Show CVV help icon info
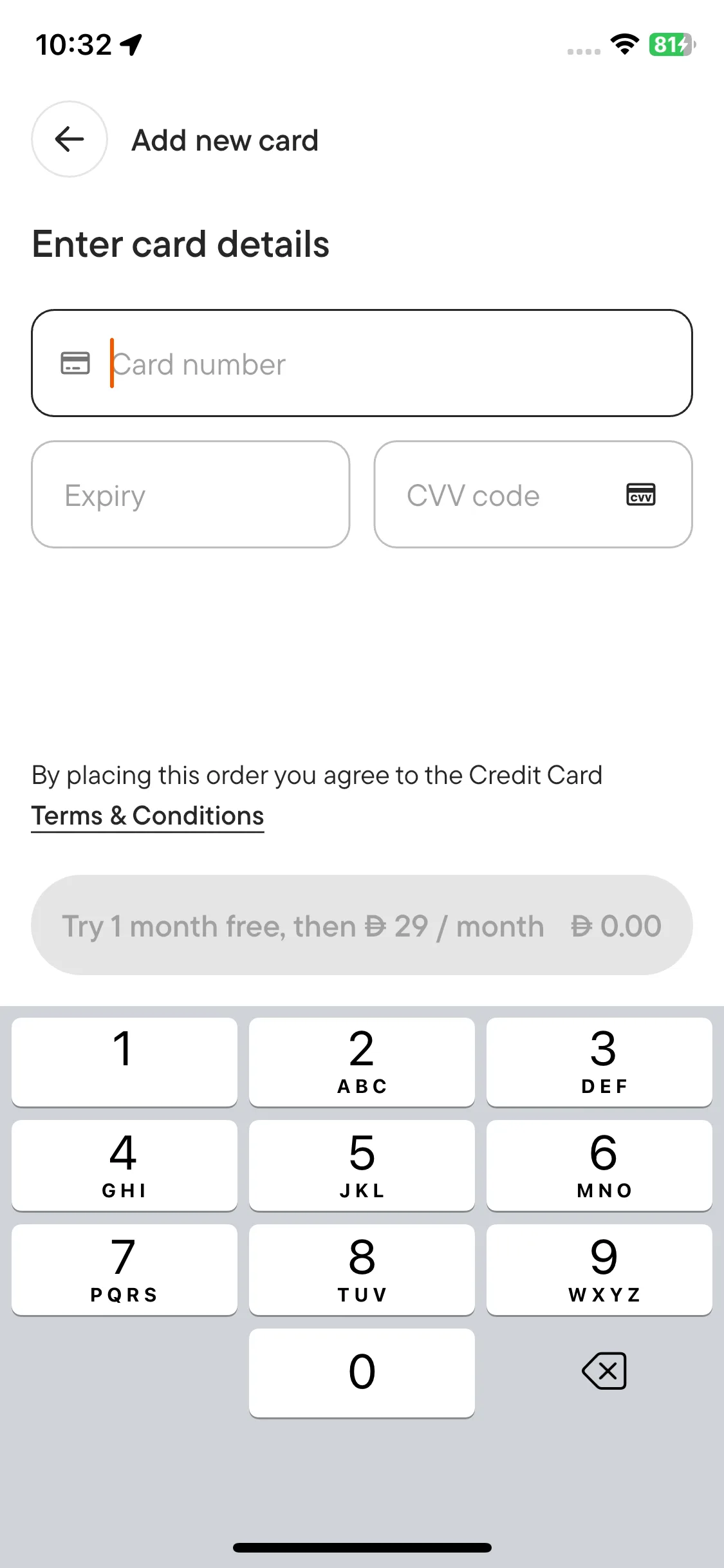This screenshot has height=1568, width=724. 640,494
